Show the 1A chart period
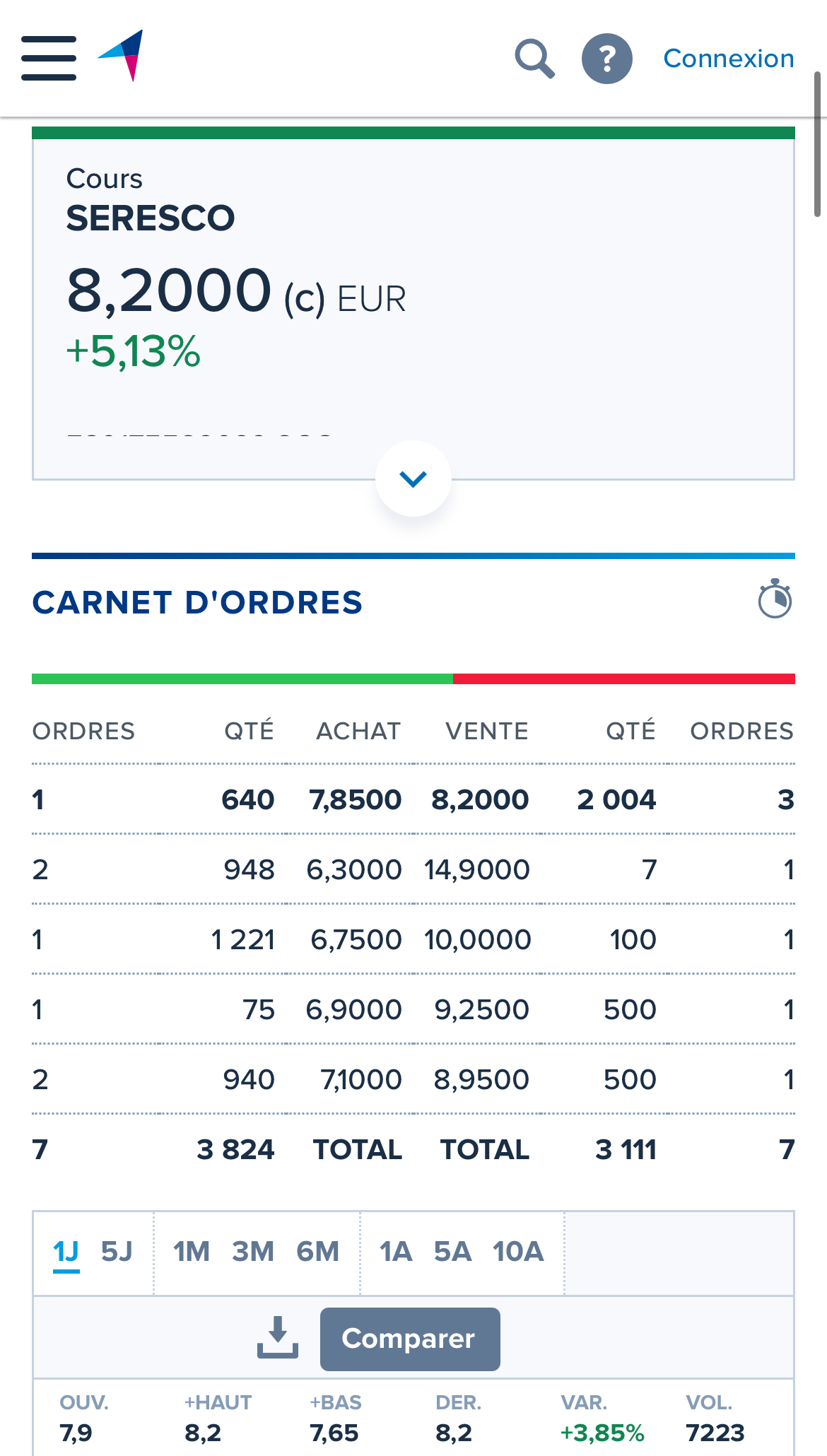The image size is (827, 1456). point(396,1252)
